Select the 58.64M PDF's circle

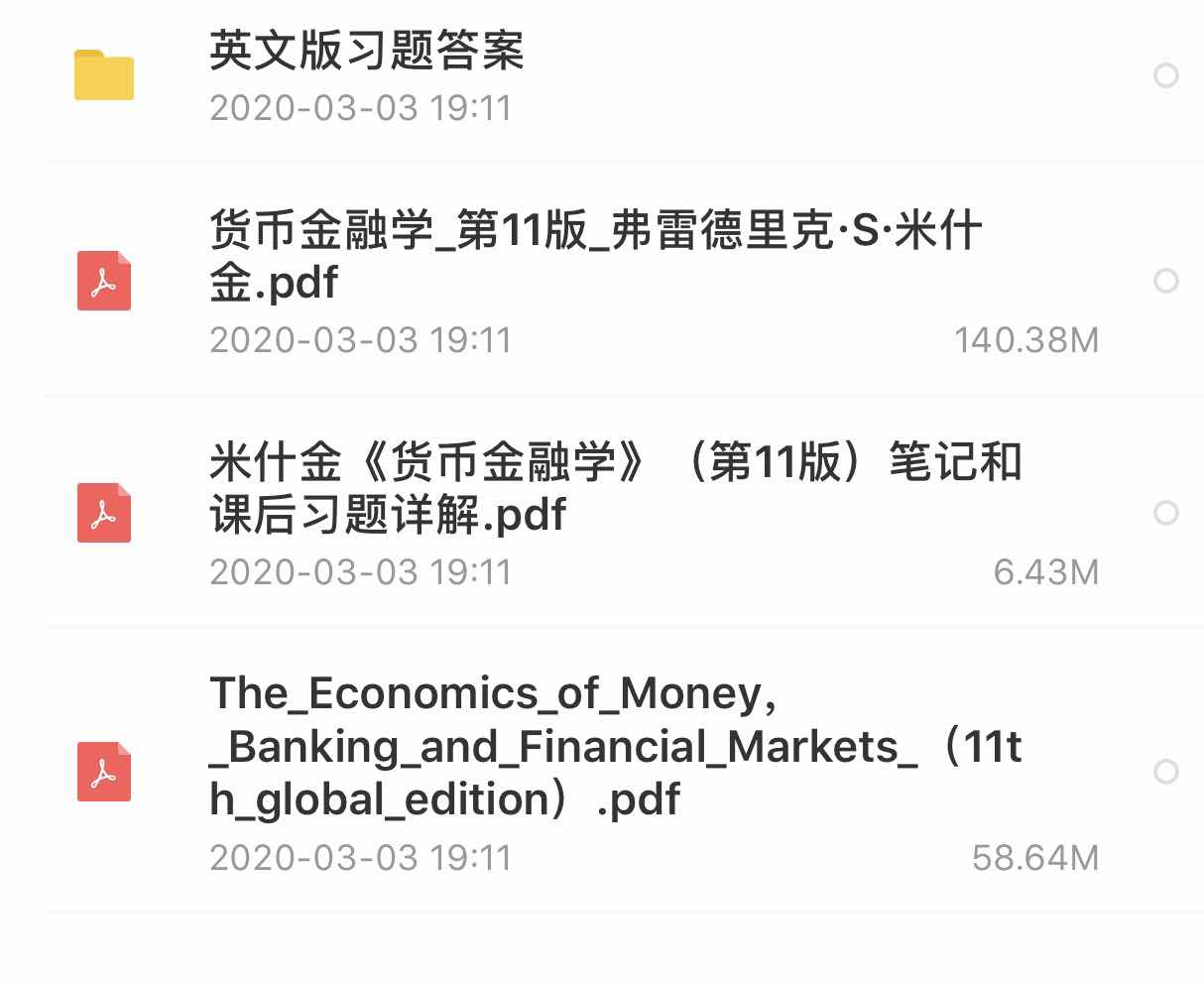1166,772
